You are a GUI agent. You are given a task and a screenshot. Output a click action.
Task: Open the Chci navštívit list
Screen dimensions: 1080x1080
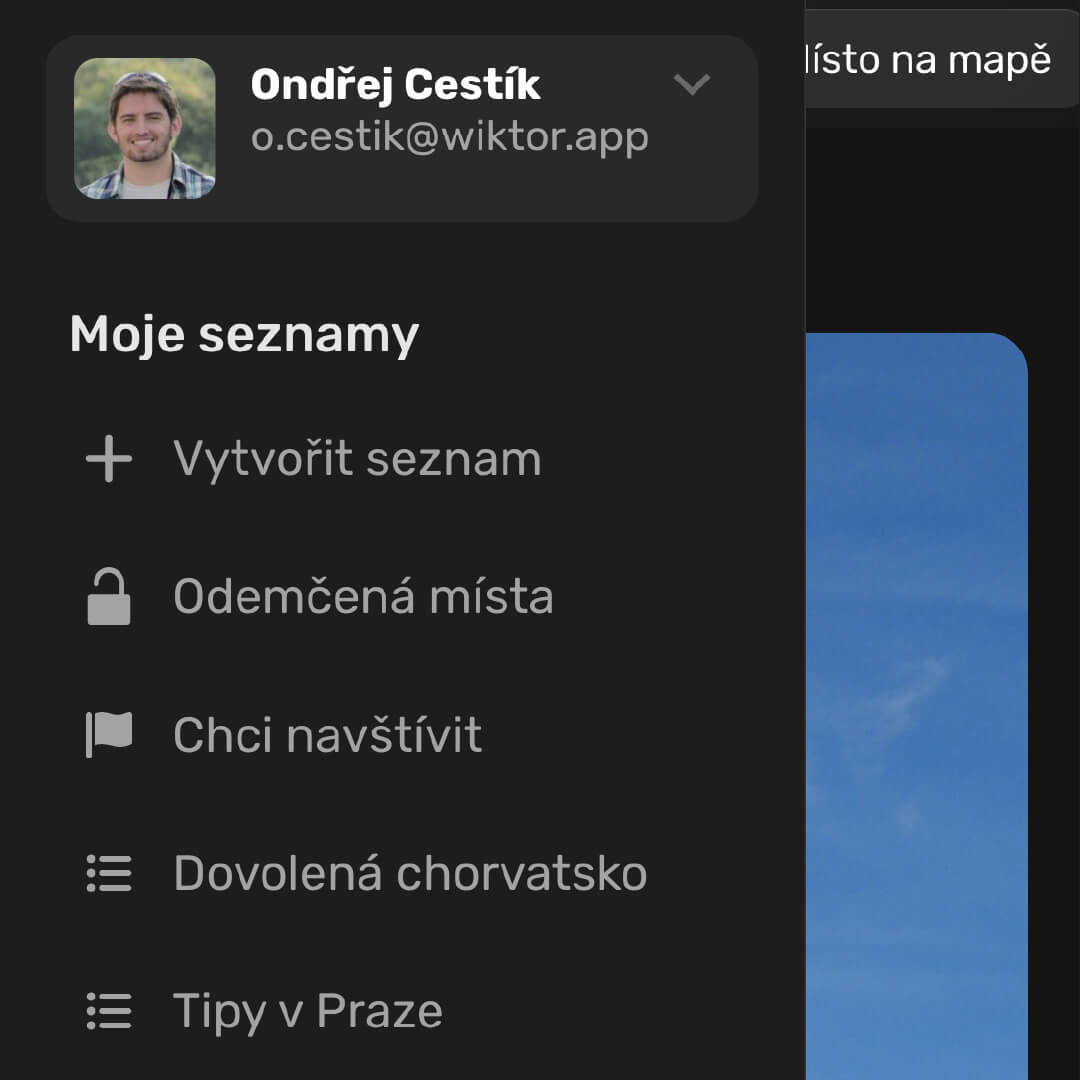click(x=327, y=735)
